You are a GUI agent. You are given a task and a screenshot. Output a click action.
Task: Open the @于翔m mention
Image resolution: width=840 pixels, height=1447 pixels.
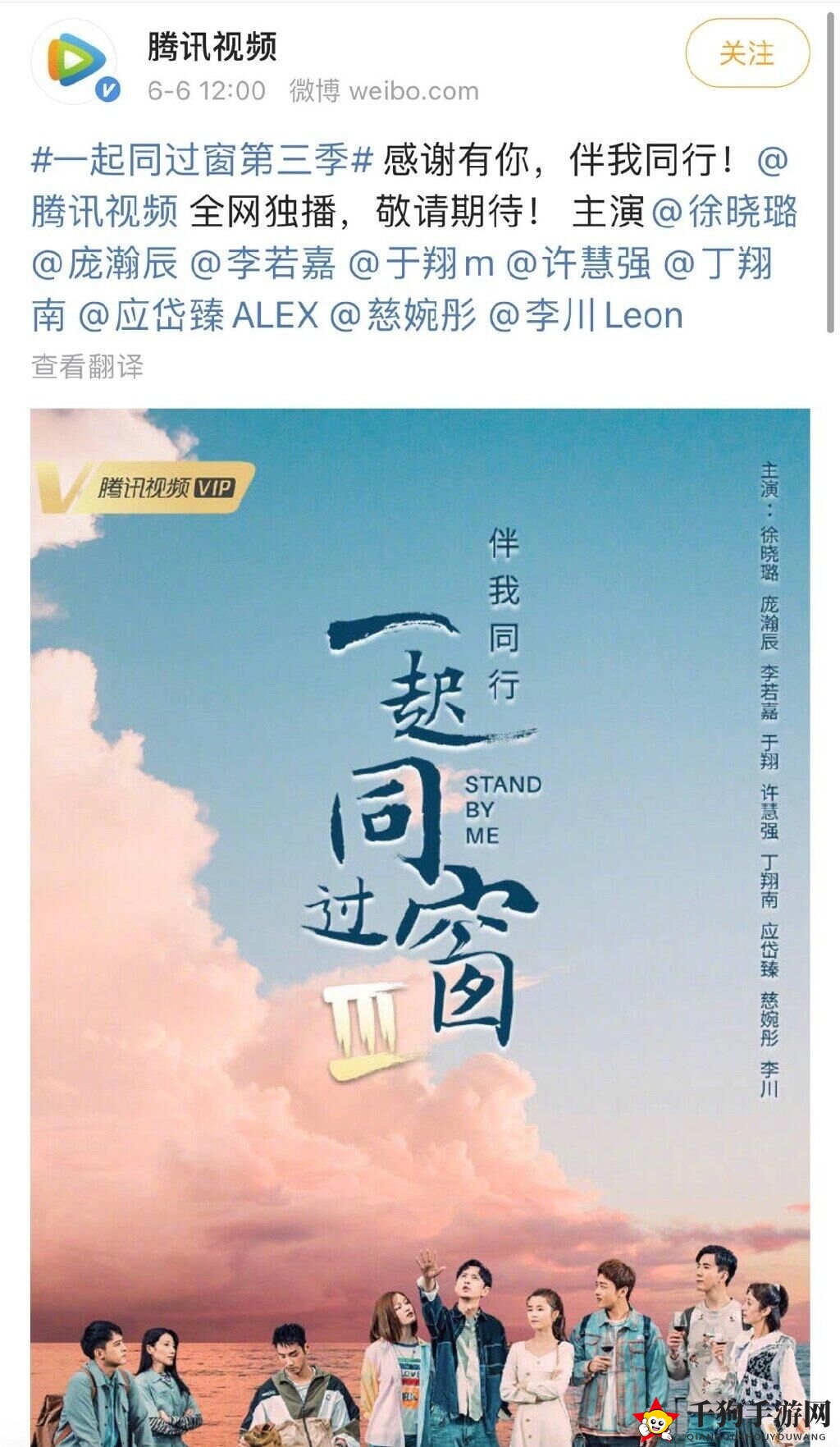pyautogui.click(x=422, y=264)
